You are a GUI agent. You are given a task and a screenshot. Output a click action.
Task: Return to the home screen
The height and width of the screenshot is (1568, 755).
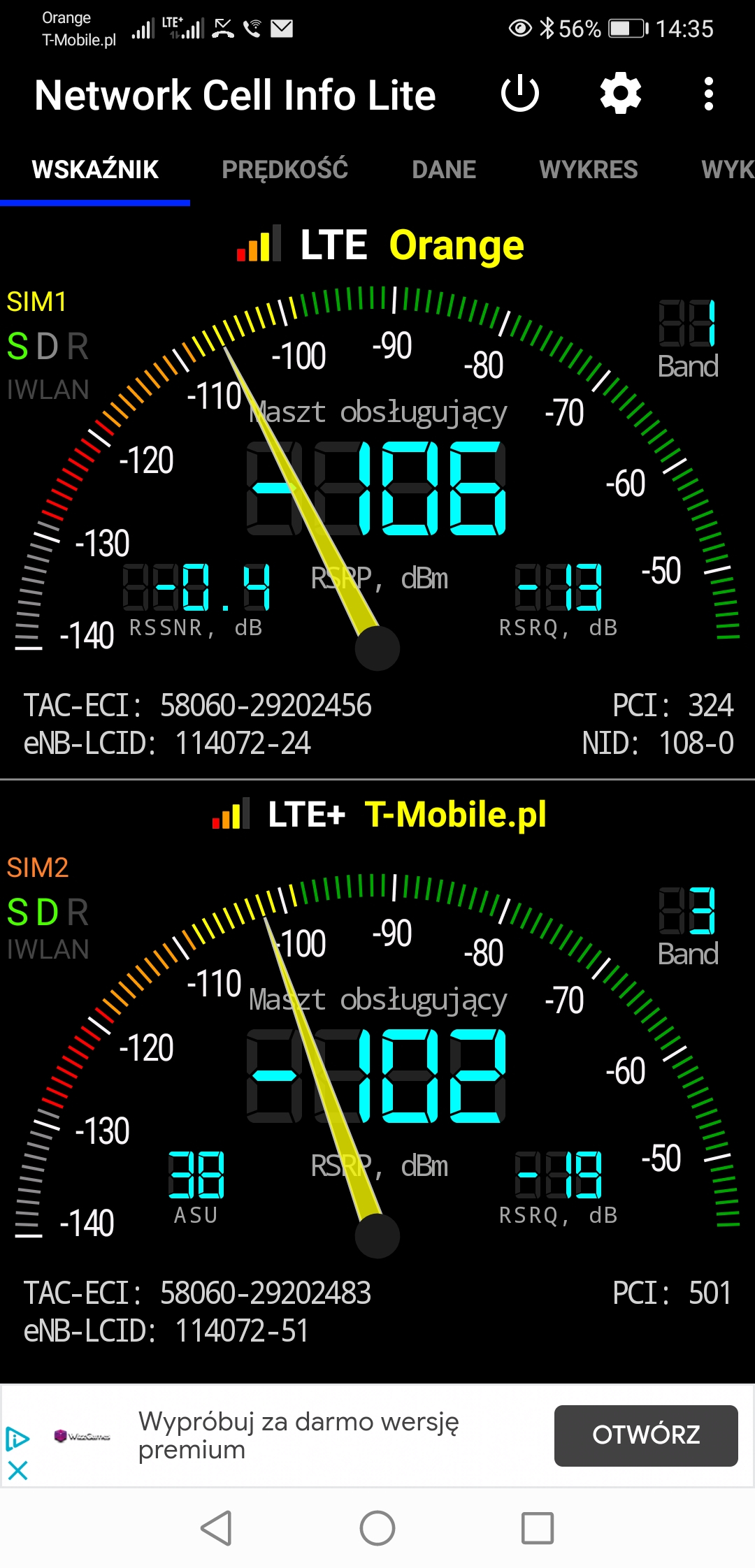point(377,1528)
